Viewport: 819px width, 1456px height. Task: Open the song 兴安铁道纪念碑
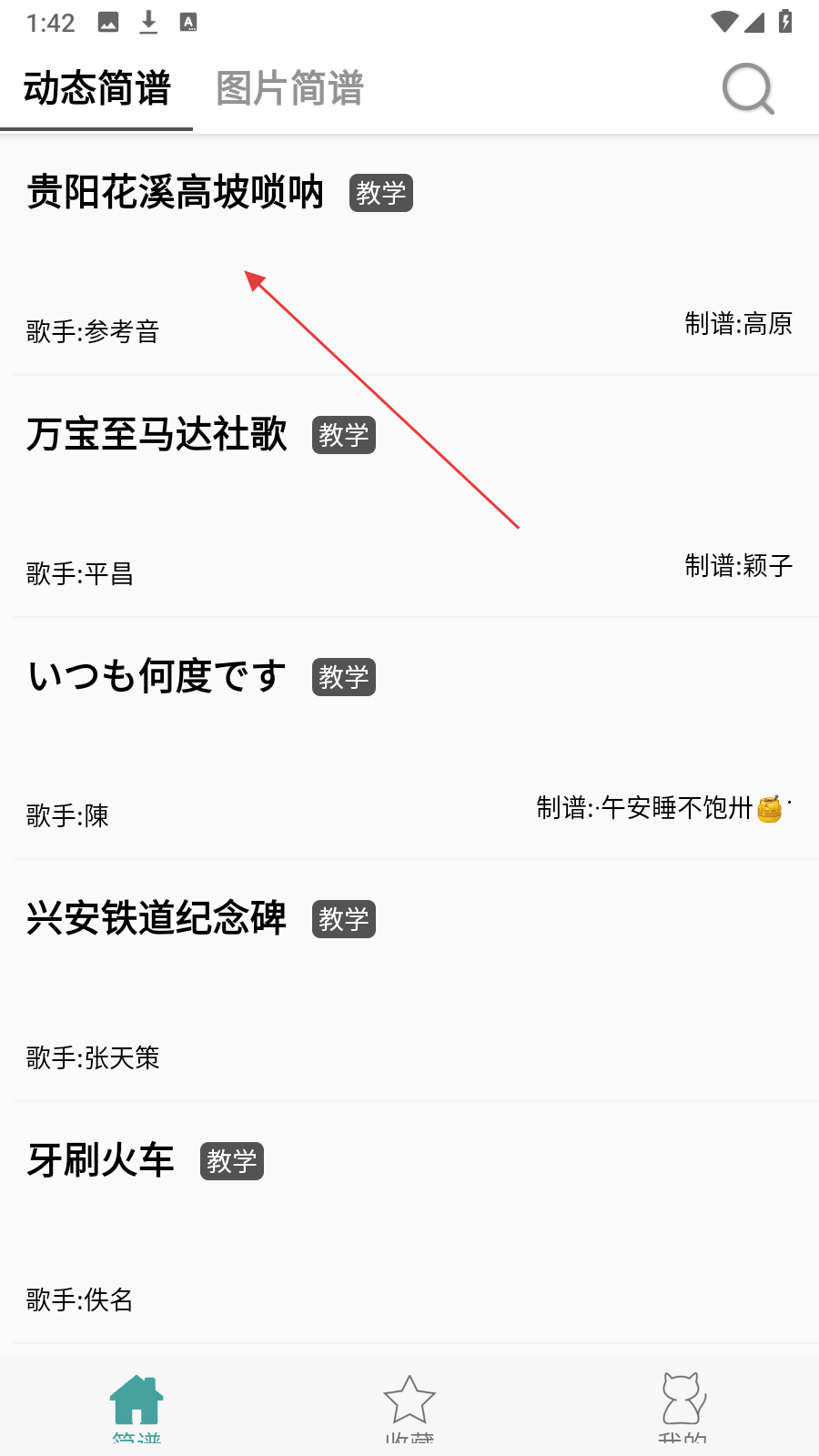coord(157,919)
